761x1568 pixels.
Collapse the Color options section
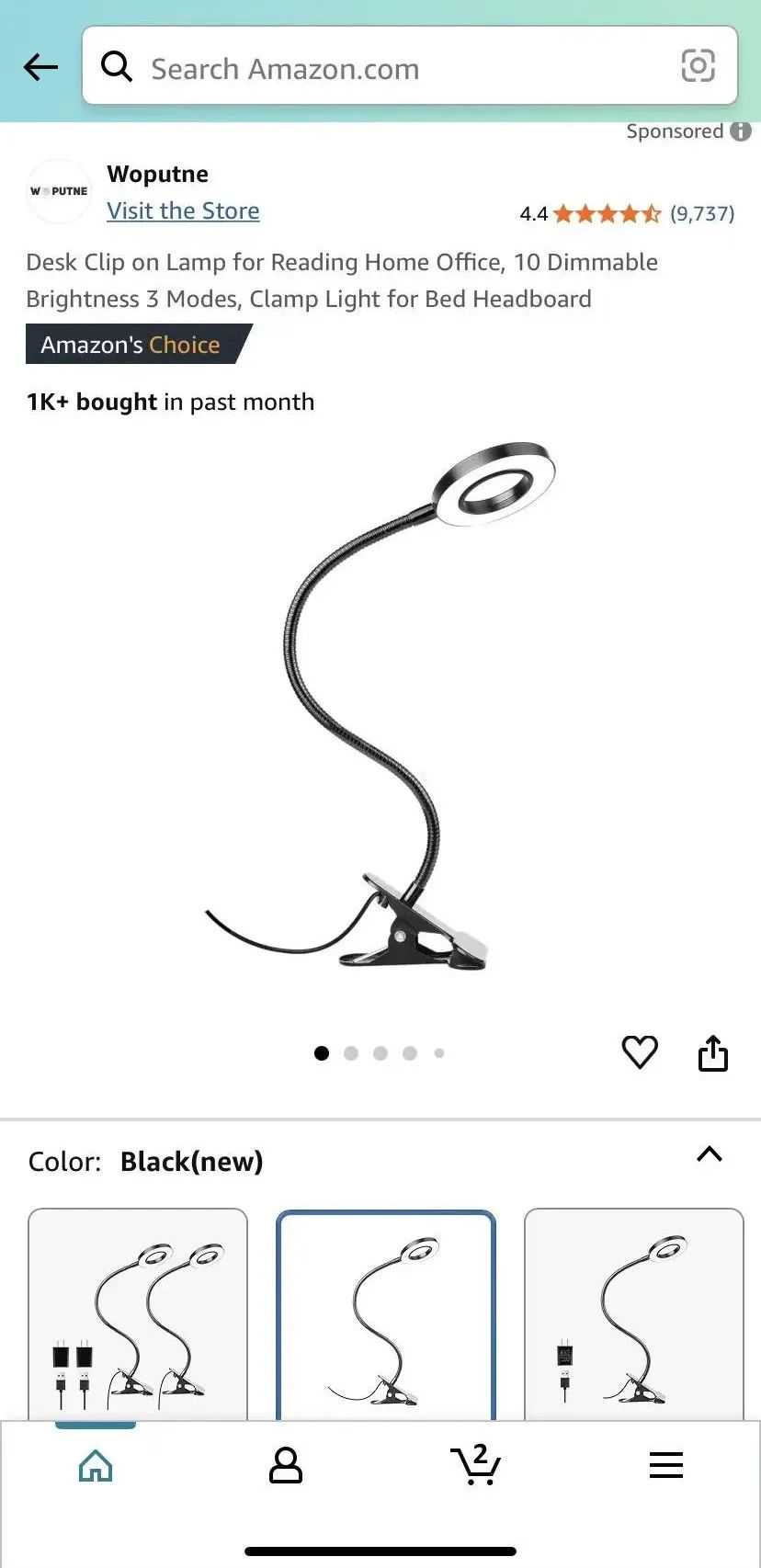click(709, 1154)
